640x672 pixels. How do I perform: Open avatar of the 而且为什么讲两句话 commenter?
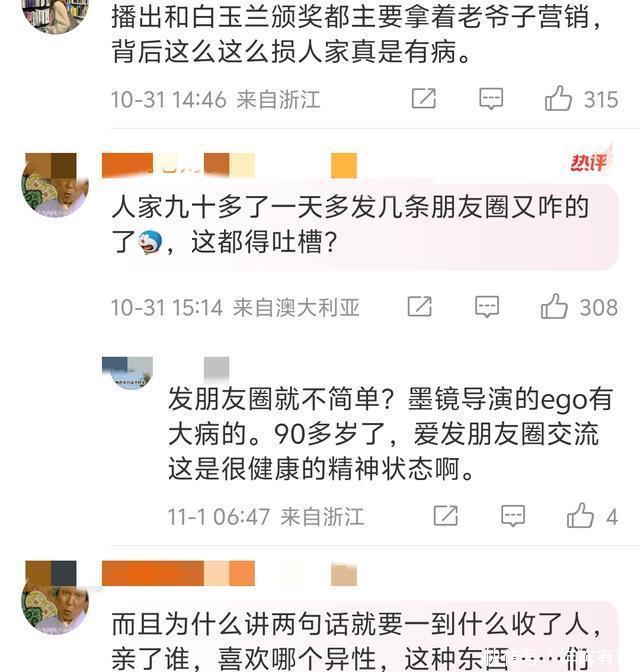(x=55, y=597)
